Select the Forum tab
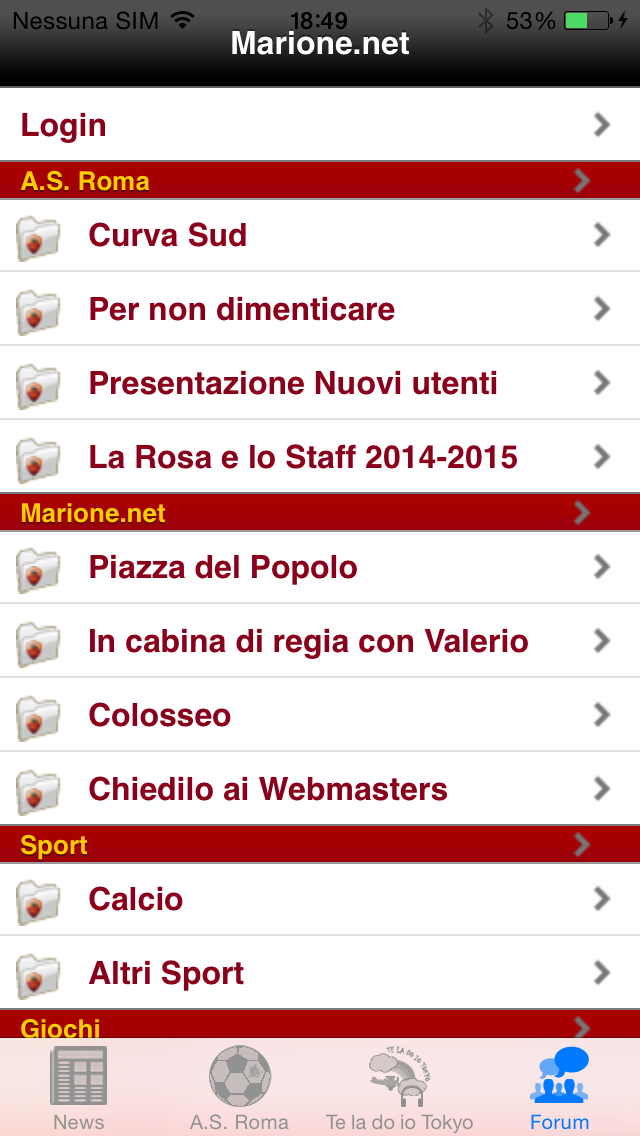The image size is (640, 1136). (559, 1088)
